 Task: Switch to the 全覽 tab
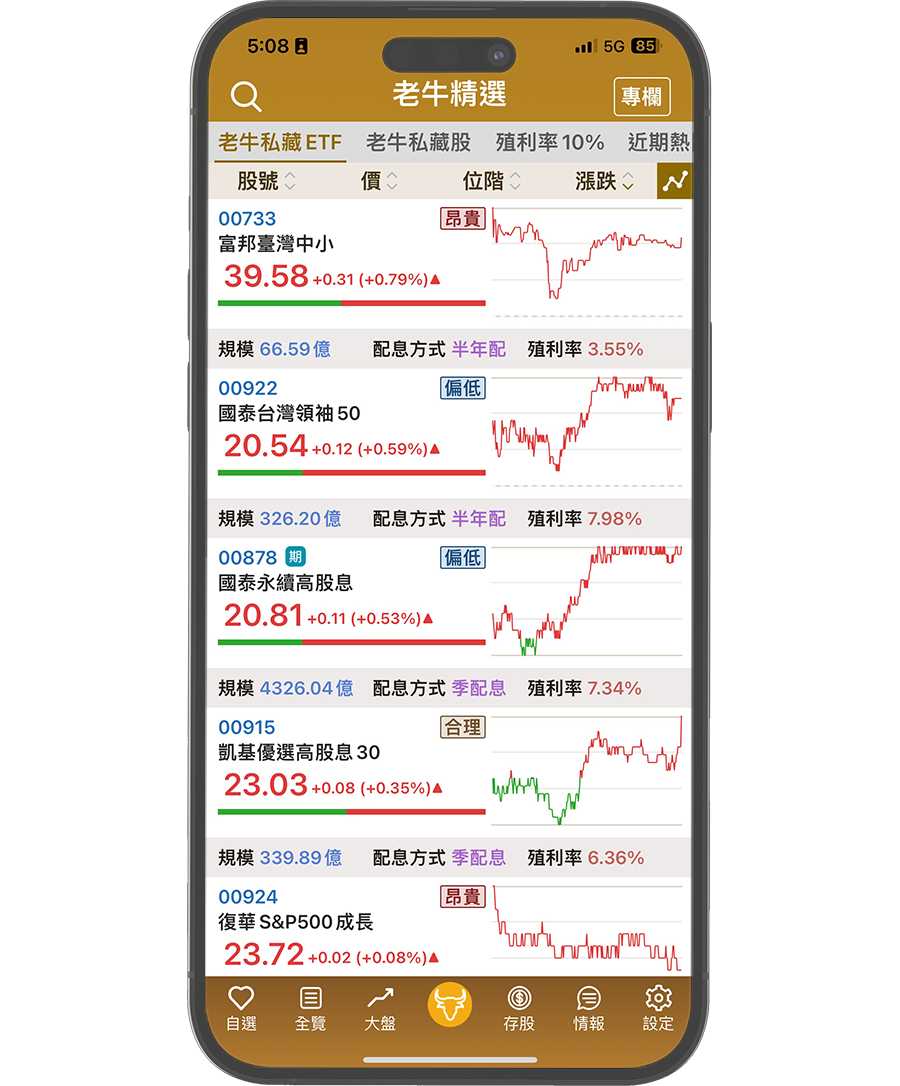[311, 1008]
